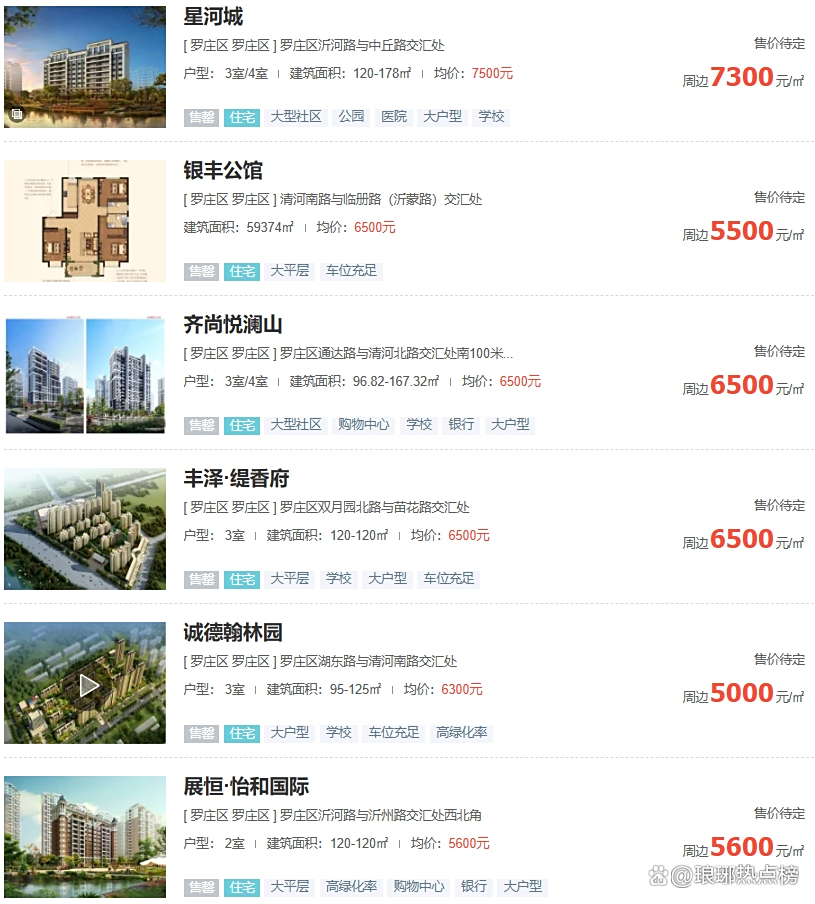View the 丰泽·缇香府 aerial image
Screen dimensions: 815x904
pos(85,529)
